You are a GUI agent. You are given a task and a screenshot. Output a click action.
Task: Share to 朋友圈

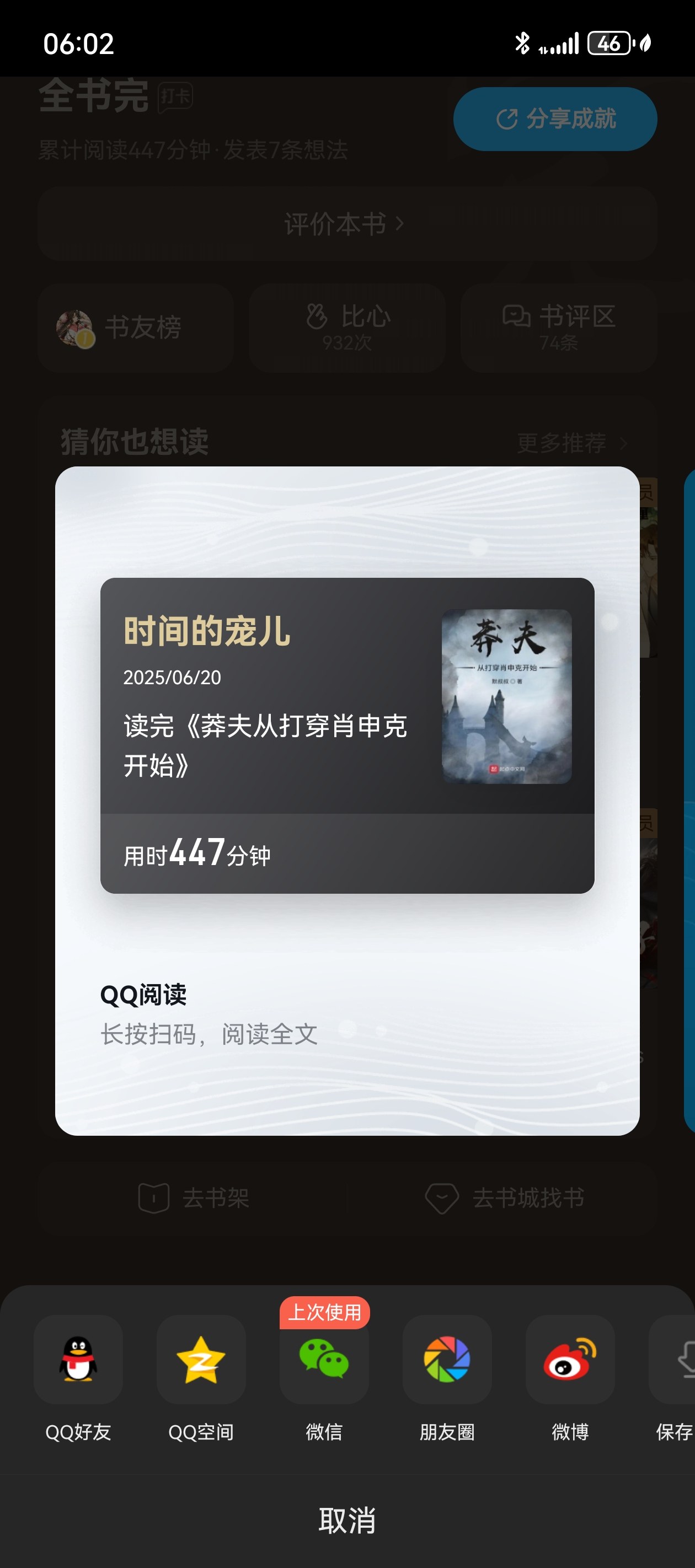coord(447,1360)
